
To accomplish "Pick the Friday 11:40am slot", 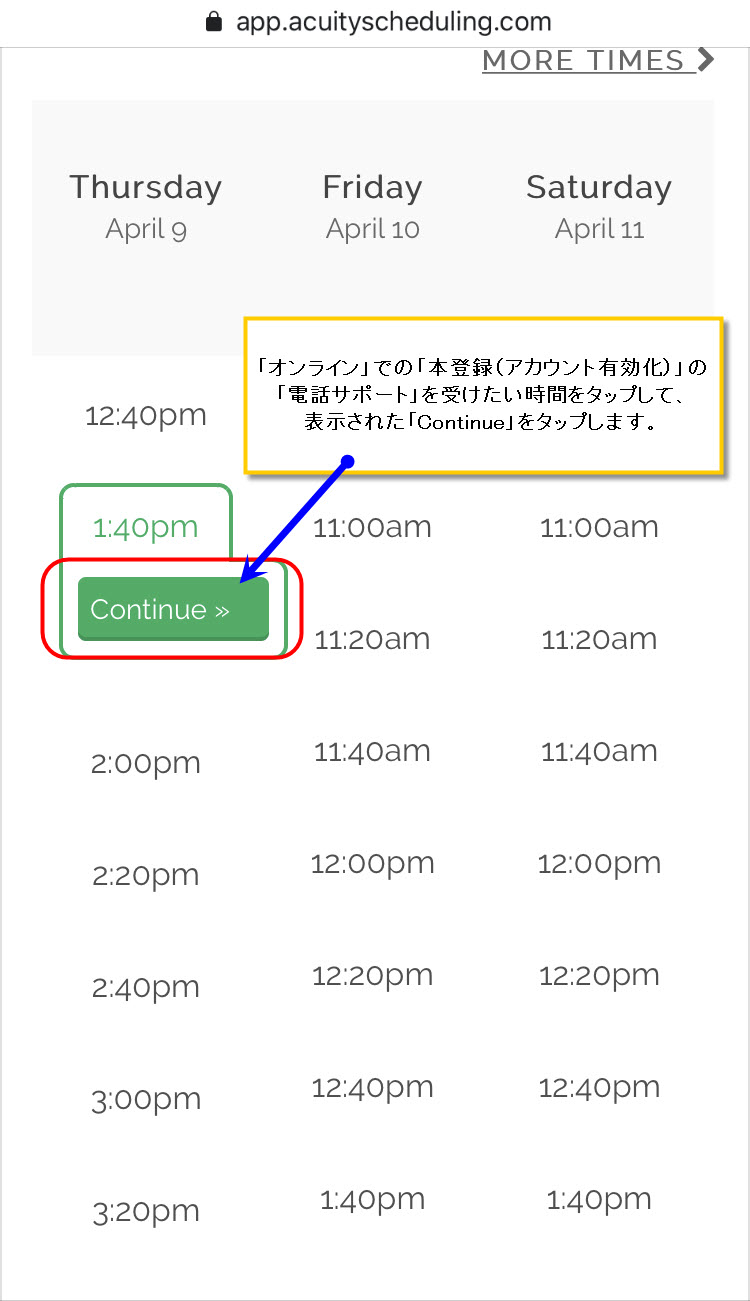I will coord(372,752).
